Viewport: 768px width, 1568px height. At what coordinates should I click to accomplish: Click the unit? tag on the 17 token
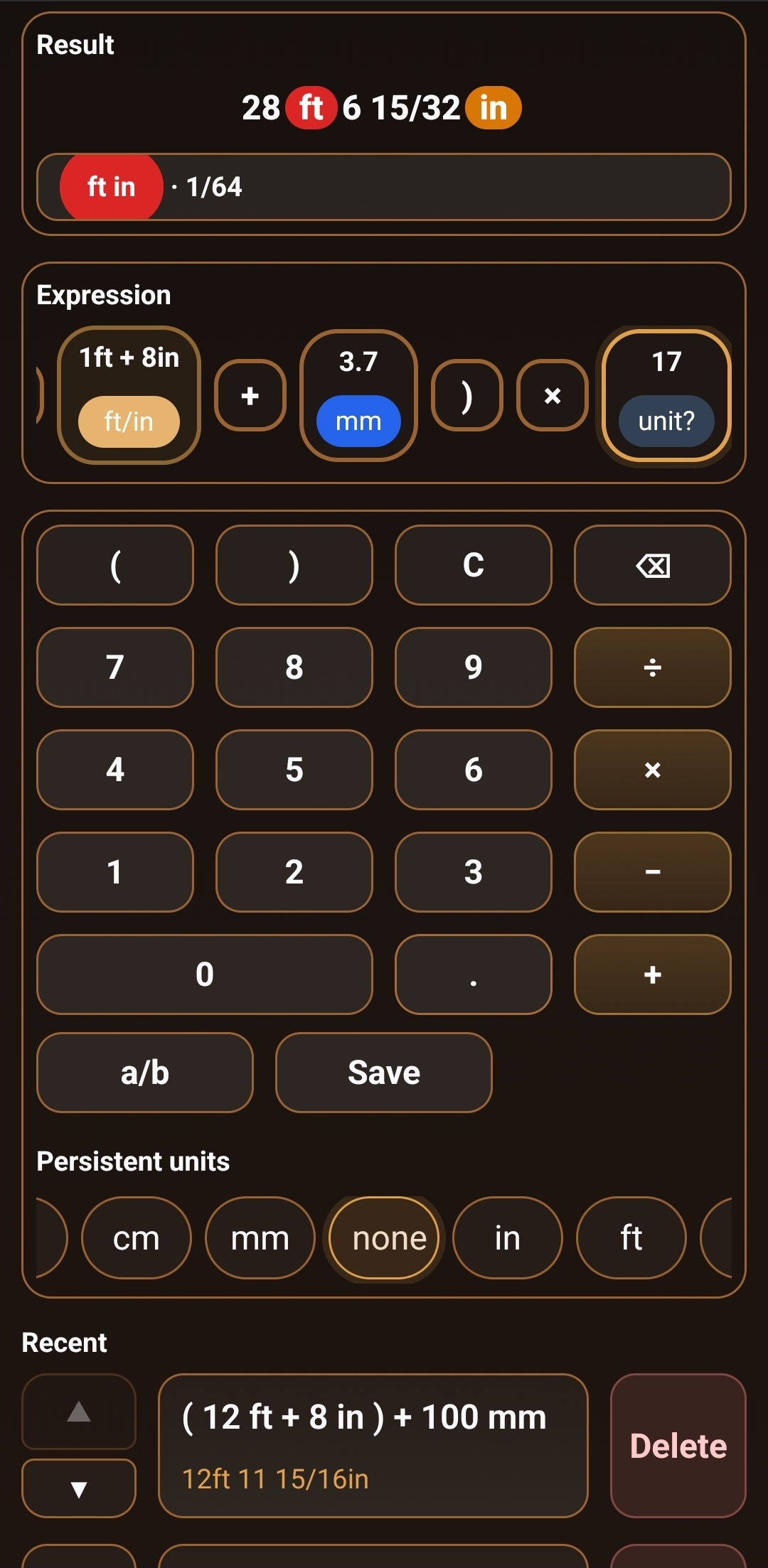click(666, 421)
